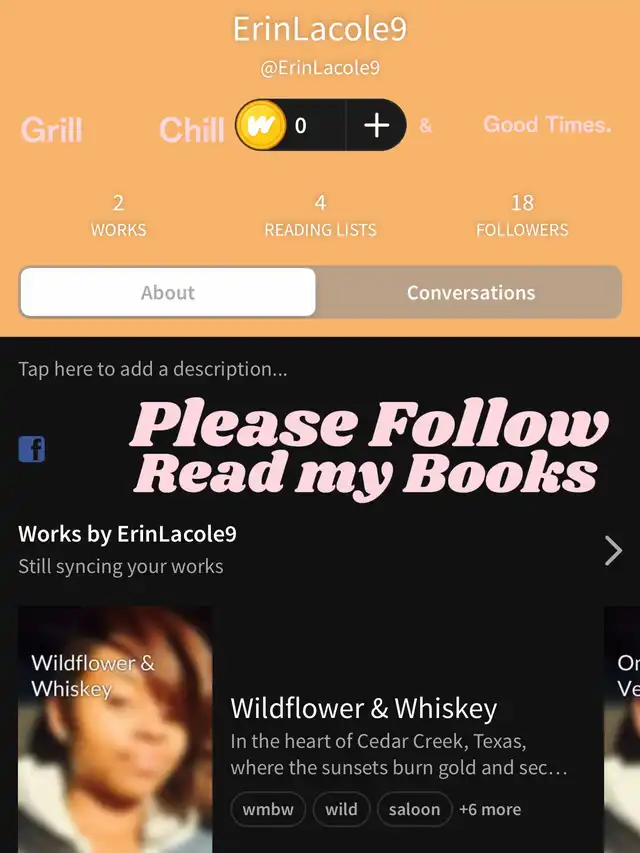Select the About tab
Viewport: 640px width, 853px height.
tap(168, 293)
